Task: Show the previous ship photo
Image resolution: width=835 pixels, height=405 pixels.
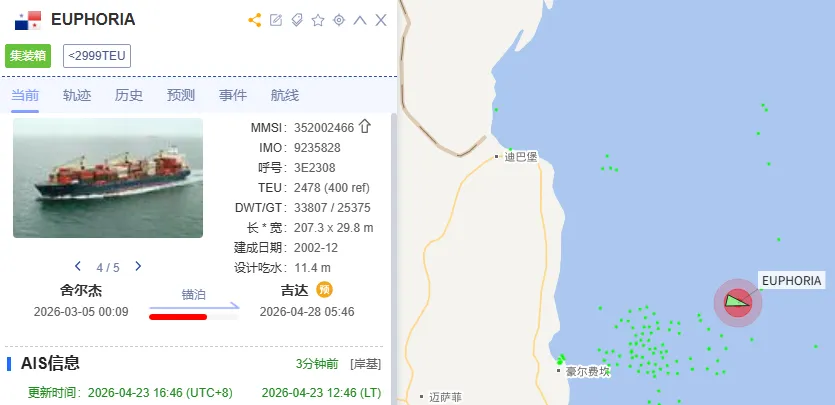Action: click(78, 267)
